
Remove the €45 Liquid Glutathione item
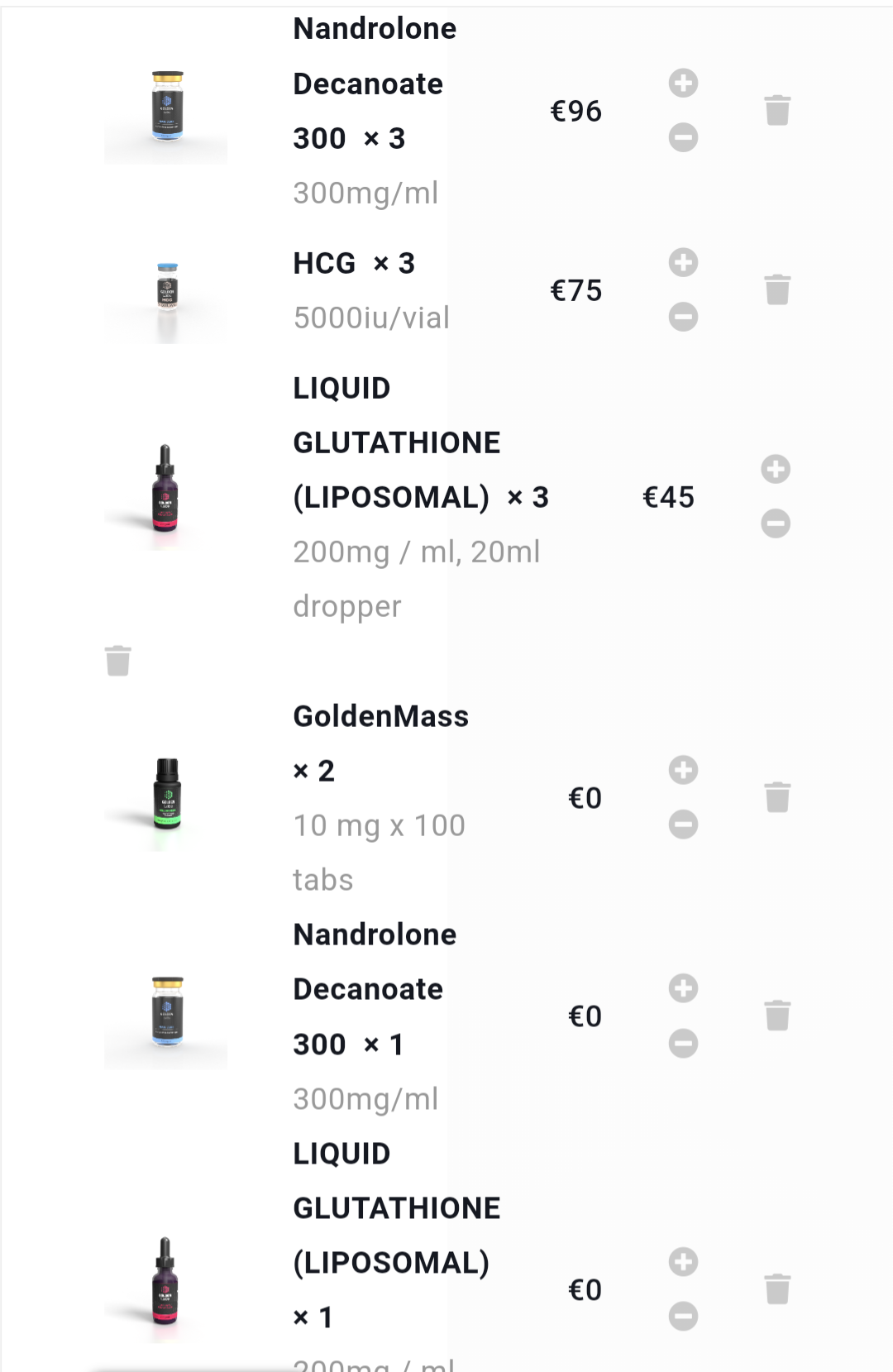[x=118, y=660]
